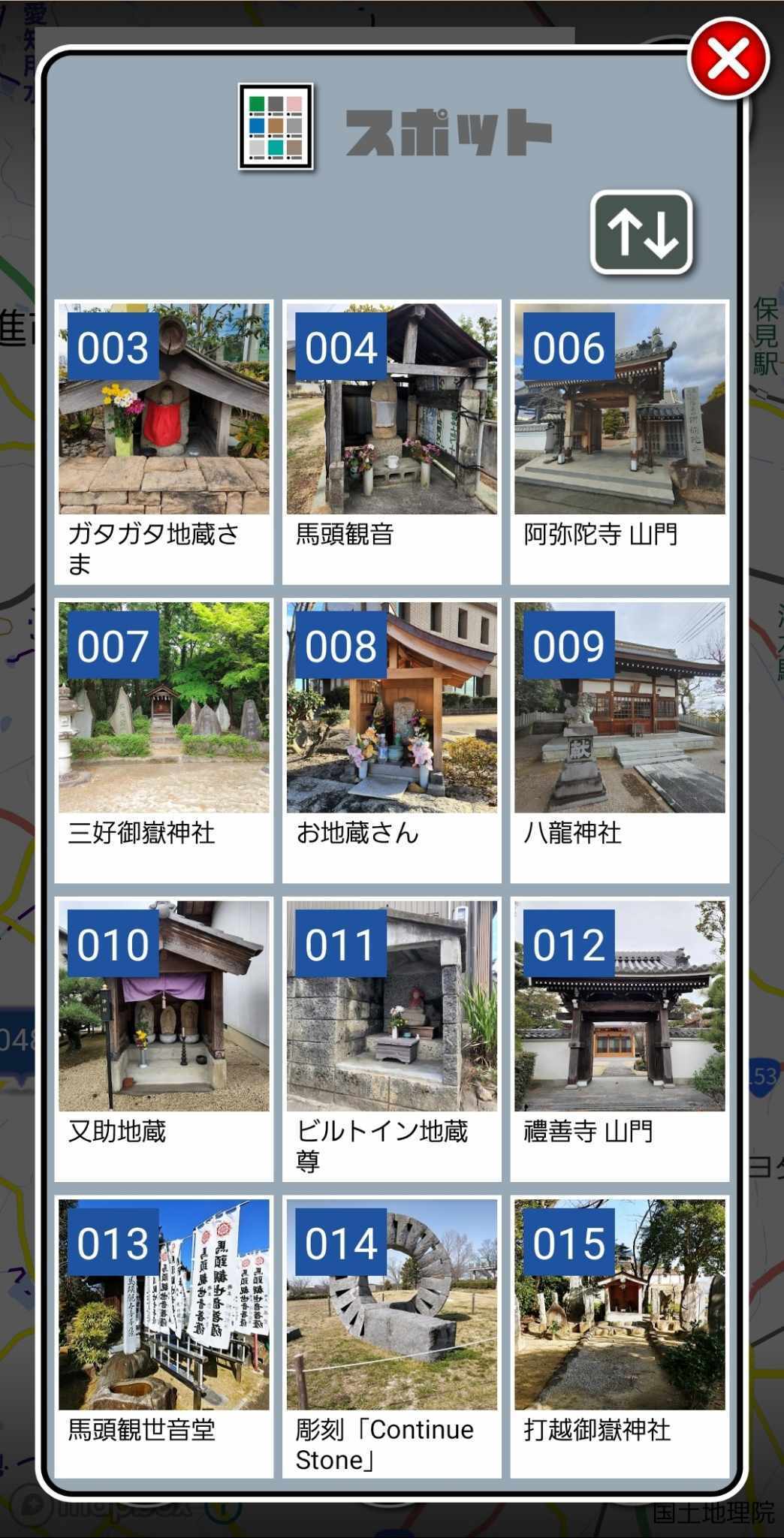Select spot 006 阿弥陀寺 山門

[x=620, y=442]
